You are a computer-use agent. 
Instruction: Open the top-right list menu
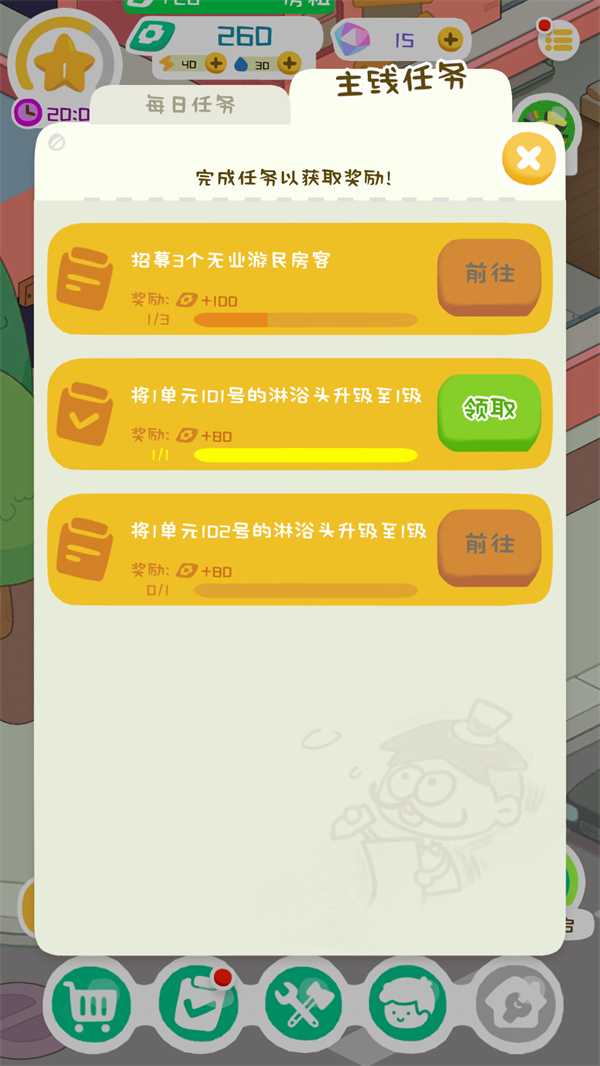tap(559, 40)
